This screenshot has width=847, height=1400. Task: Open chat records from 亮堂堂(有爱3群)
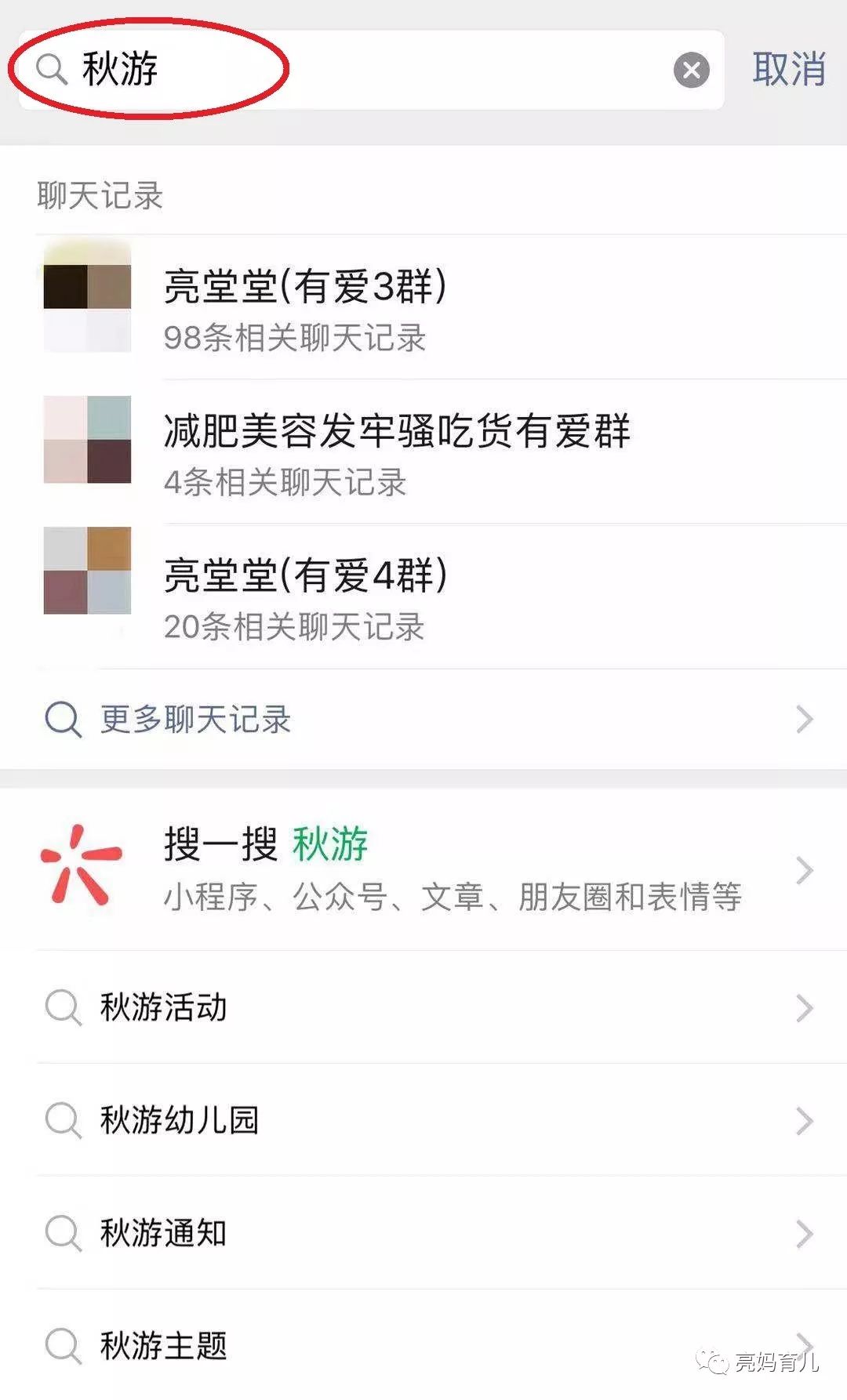423,308
